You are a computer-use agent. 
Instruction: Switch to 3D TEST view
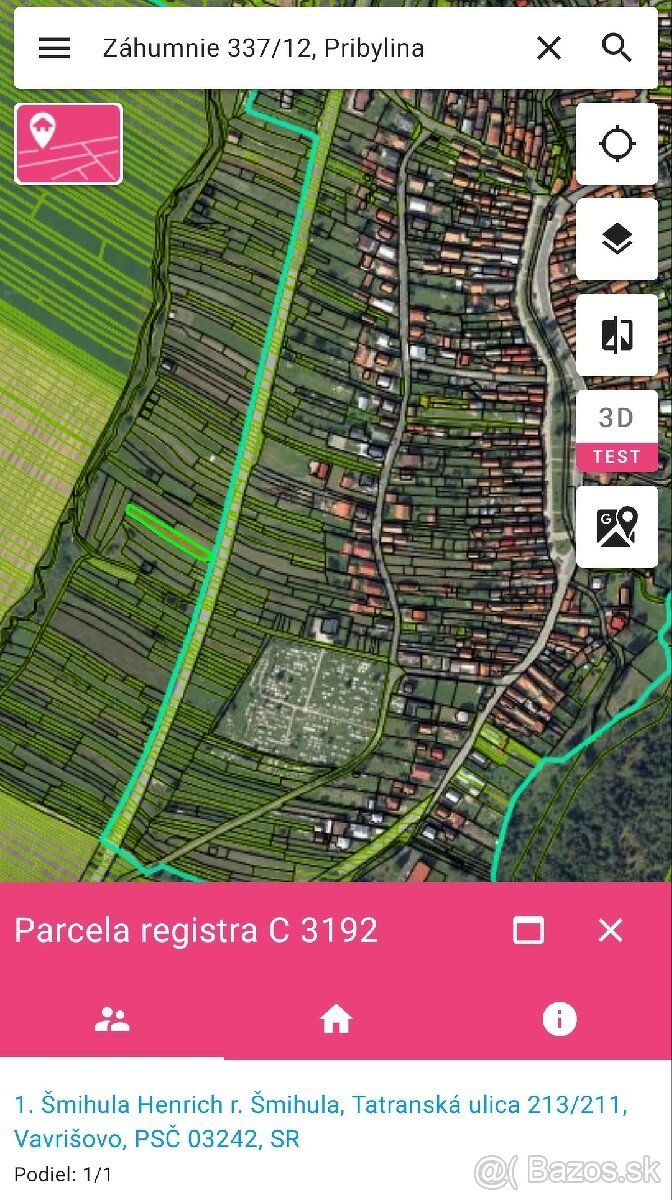[x=617, y=431]
